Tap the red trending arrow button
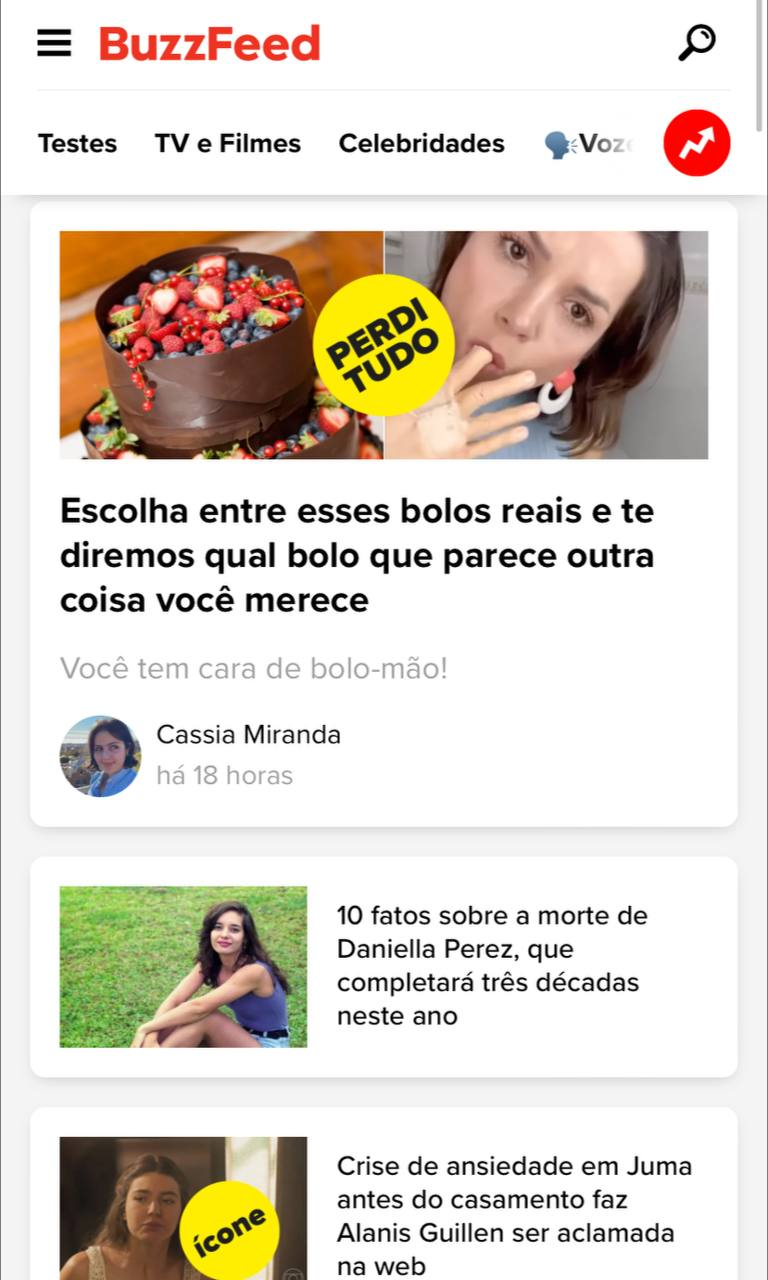 point(697,144)
